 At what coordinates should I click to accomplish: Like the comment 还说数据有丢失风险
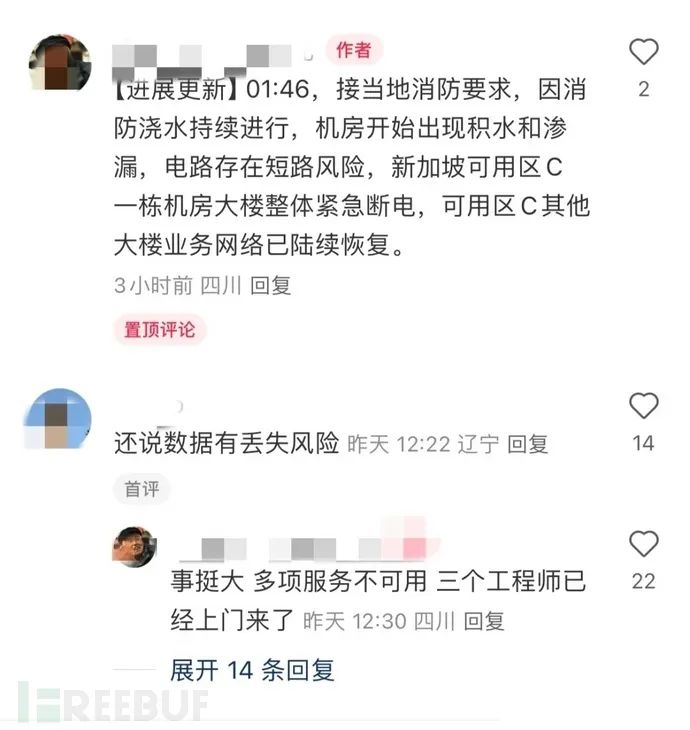point(644,406)
